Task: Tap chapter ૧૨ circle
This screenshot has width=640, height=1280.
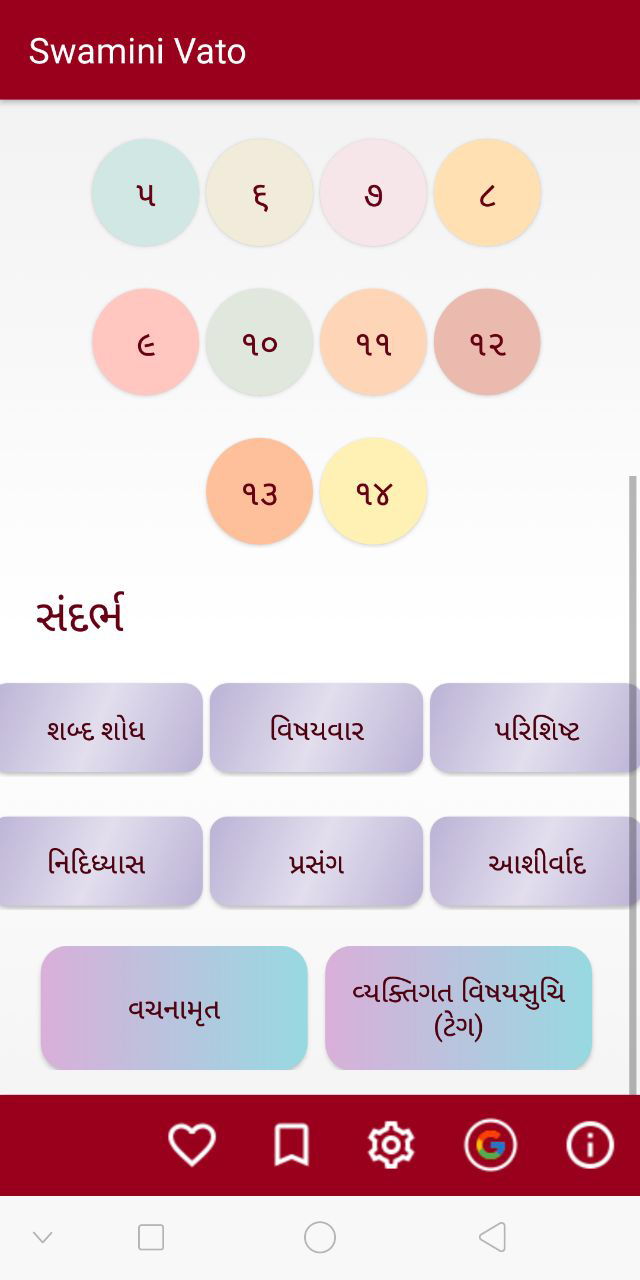Action: coord(487,343)
